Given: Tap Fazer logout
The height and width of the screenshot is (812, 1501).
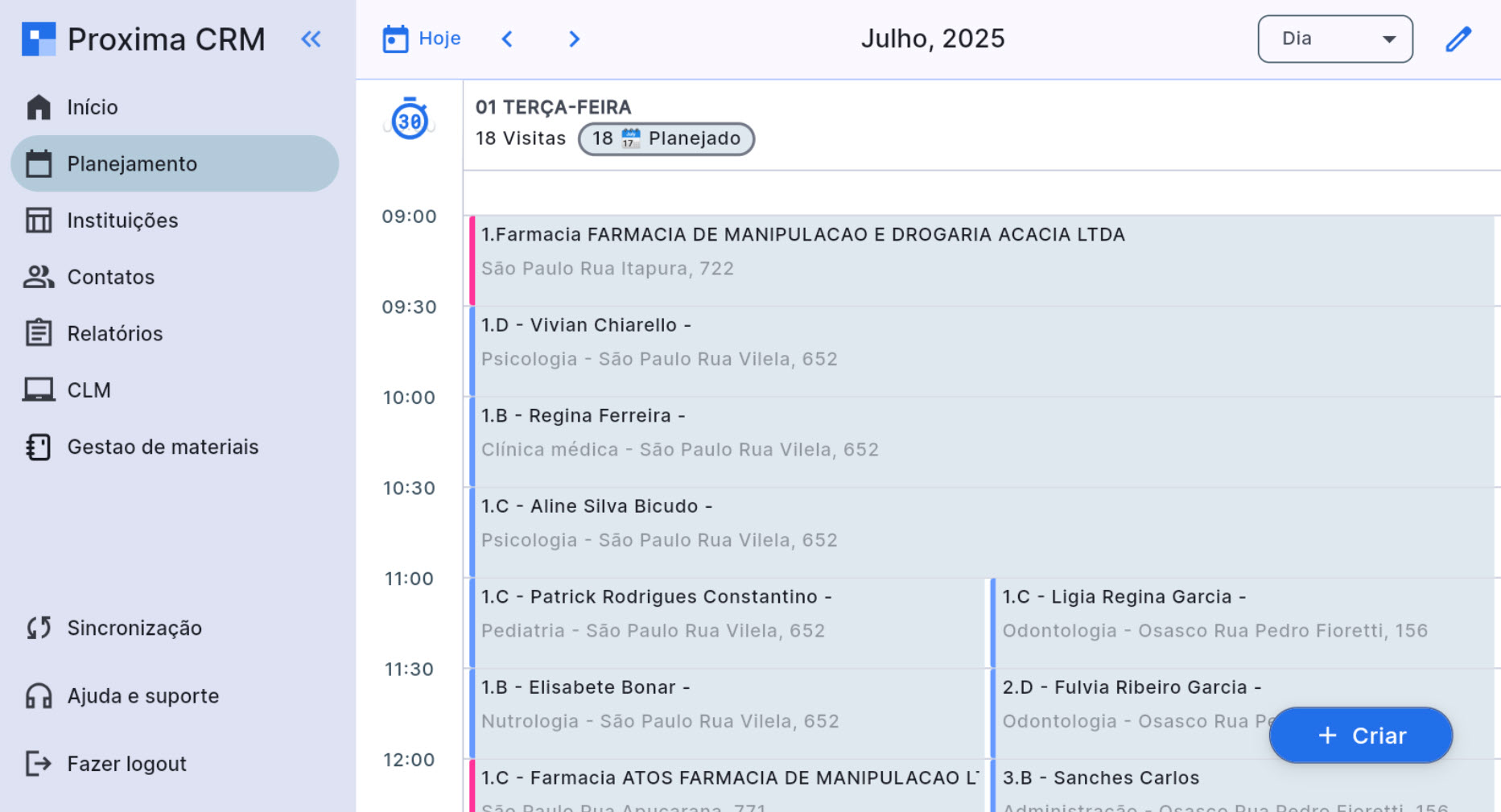Looking at the screenshot, I should (x=126, y=764).
